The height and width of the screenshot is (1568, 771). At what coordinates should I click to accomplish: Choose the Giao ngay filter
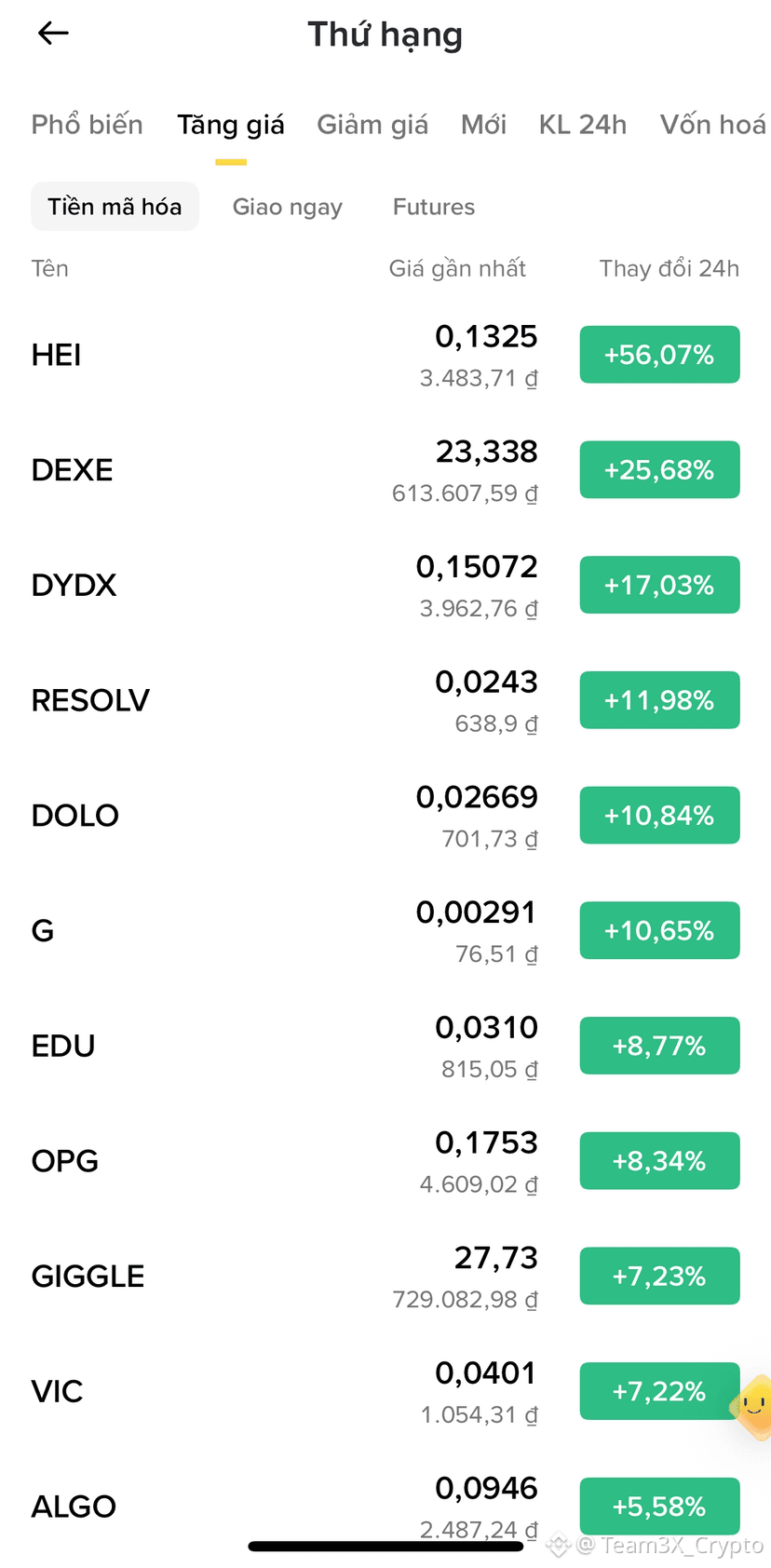click(x=288, y=207)
